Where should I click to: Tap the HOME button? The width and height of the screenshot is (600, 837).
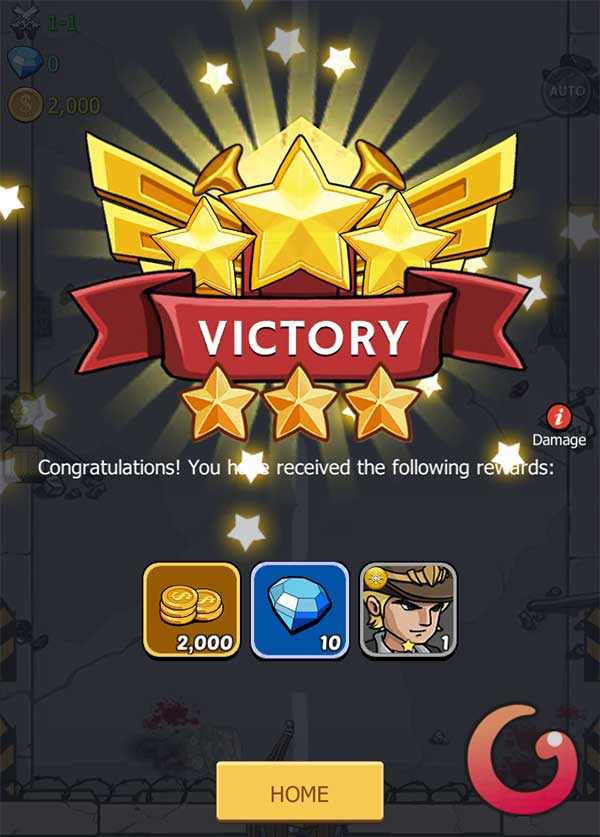click(x=299, y=793)
